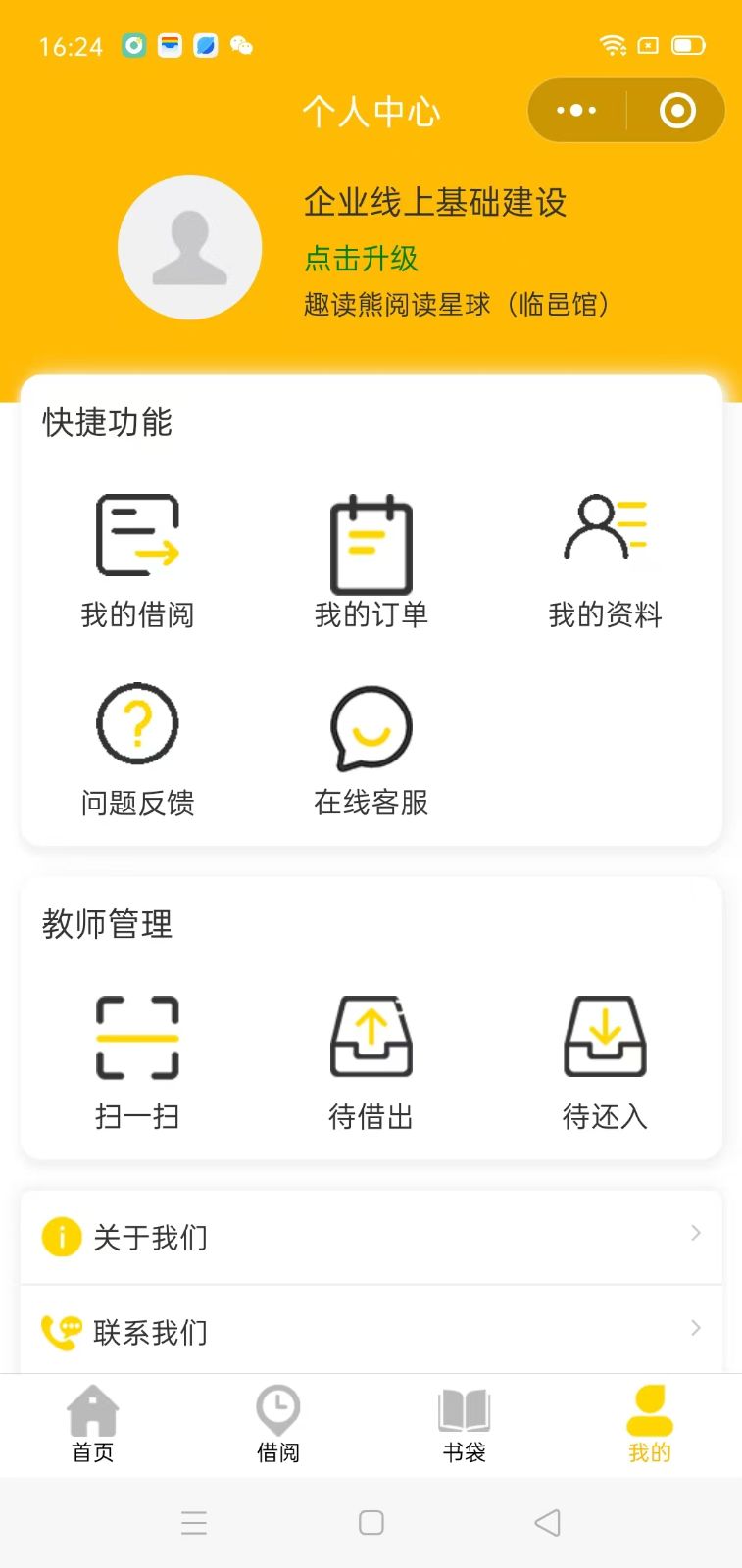742x1568 pixels.
Task: Tap the 点击升级 upgrade link
Action: (361, 259)
